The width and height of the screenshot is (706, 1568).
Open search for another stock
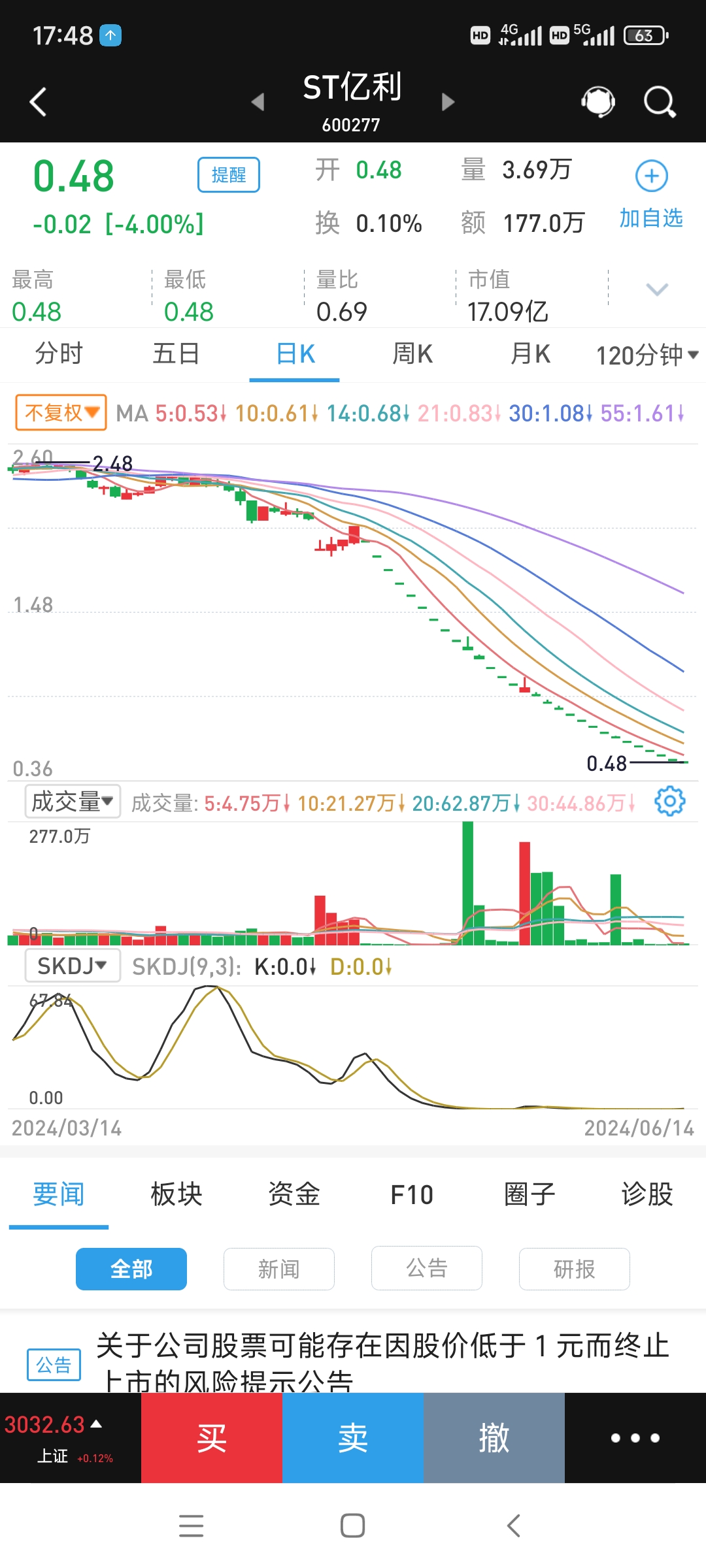(x=658, y=101)
